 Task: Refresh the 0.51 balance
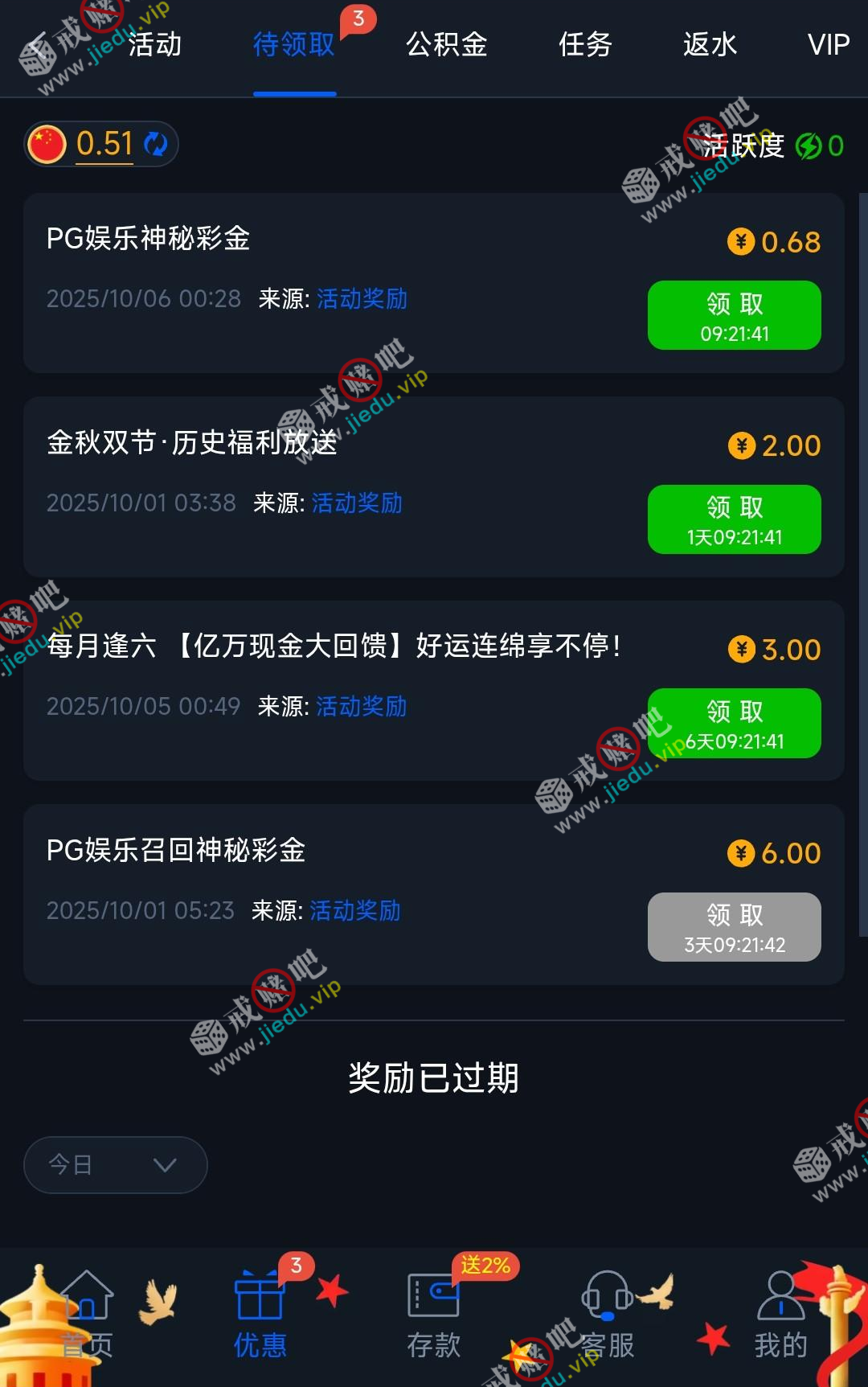coord(155,145)
